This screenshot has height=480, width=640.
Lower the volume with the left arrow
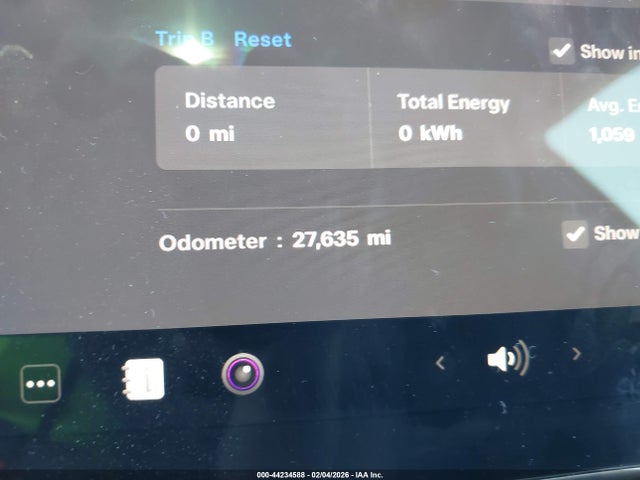pyautogui.click(x=441, y=362)
